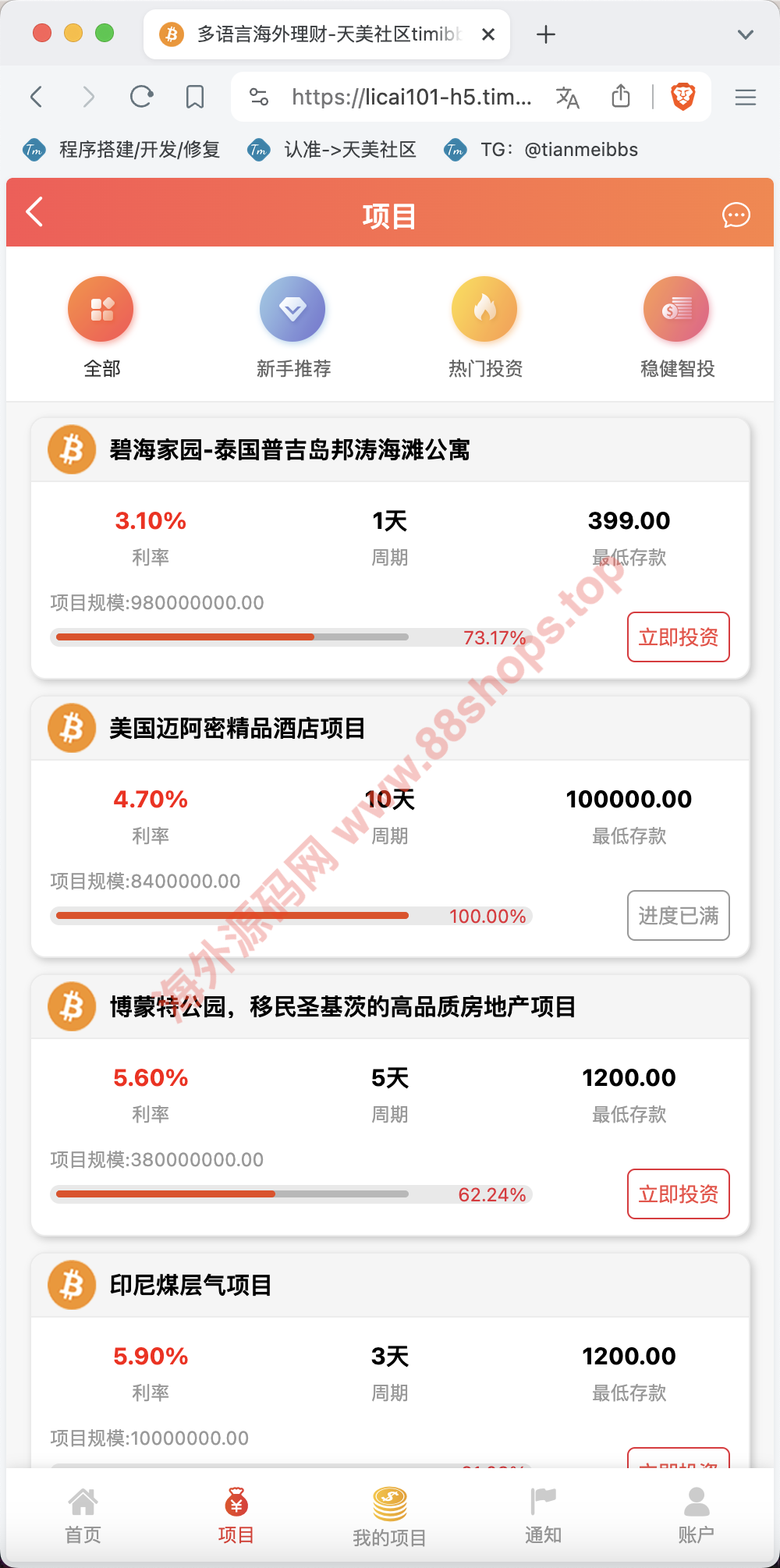Switch to the 账户 tab
Viewport: 780px width, 1568px height.
(696, 1517)
